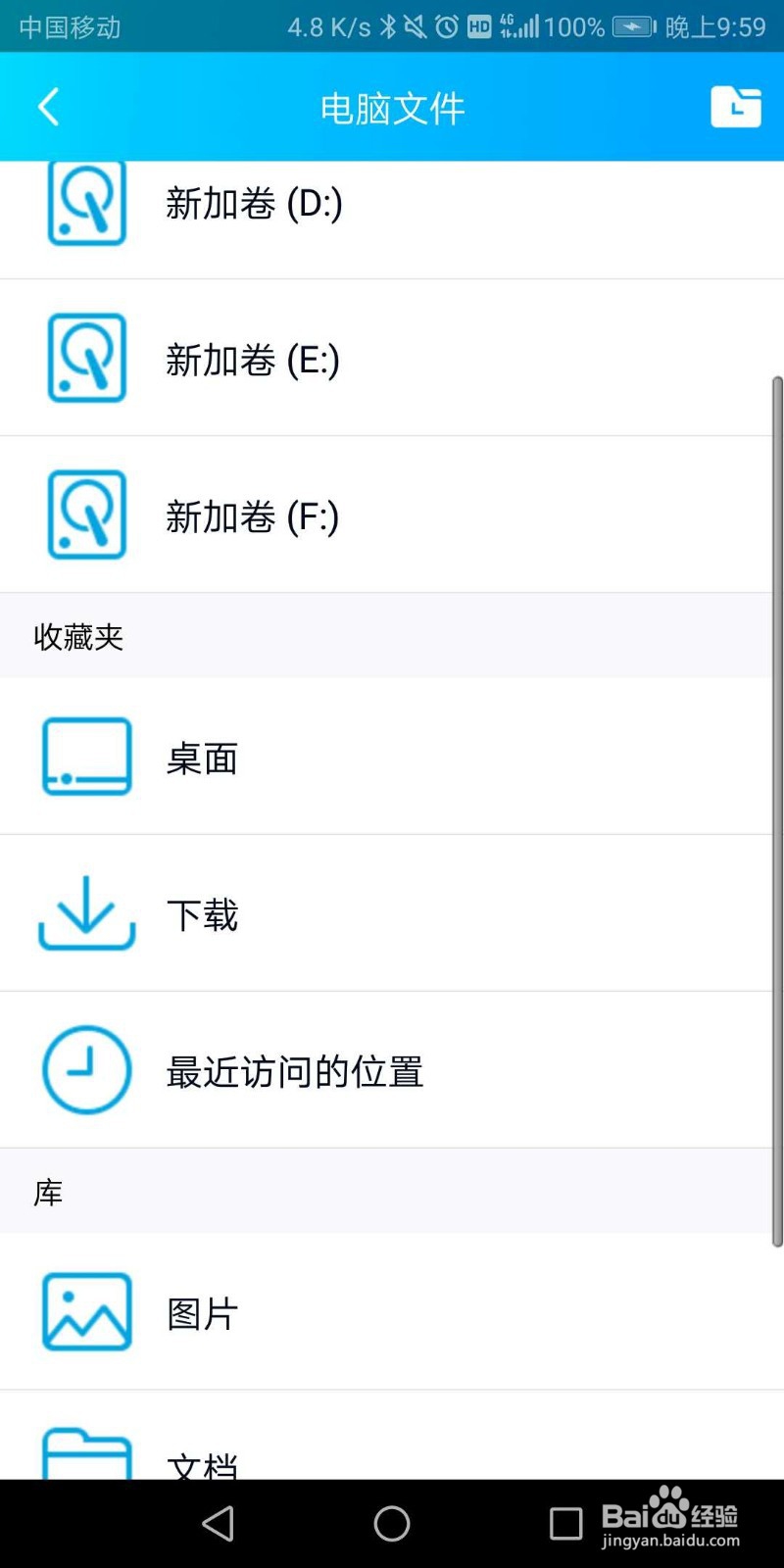This screenshot has height=1568, width=784.
Task: Select the 库 section header
Action: point(47,1192)
